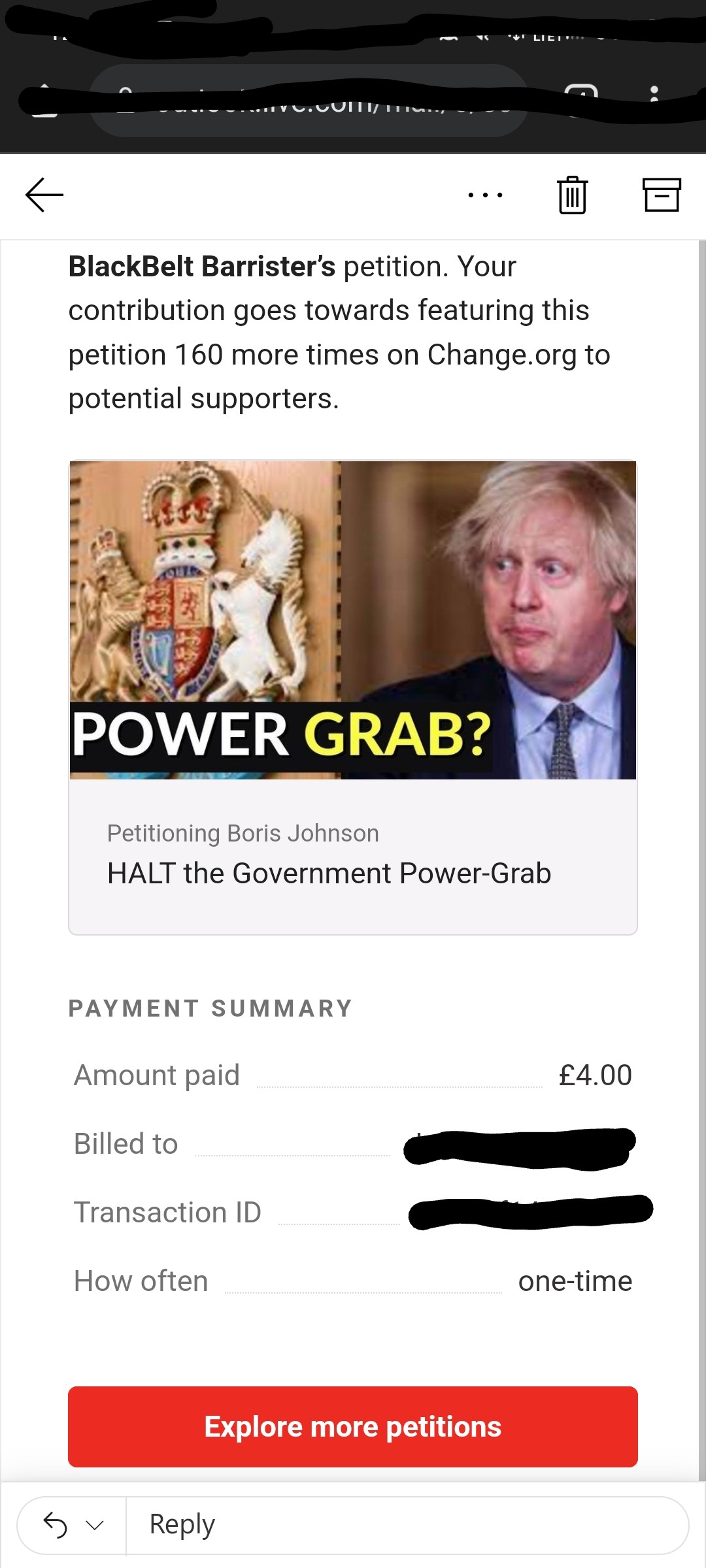Archive this email
The height and width of the screenshot is (1568, 706).
tap(662, 195)
